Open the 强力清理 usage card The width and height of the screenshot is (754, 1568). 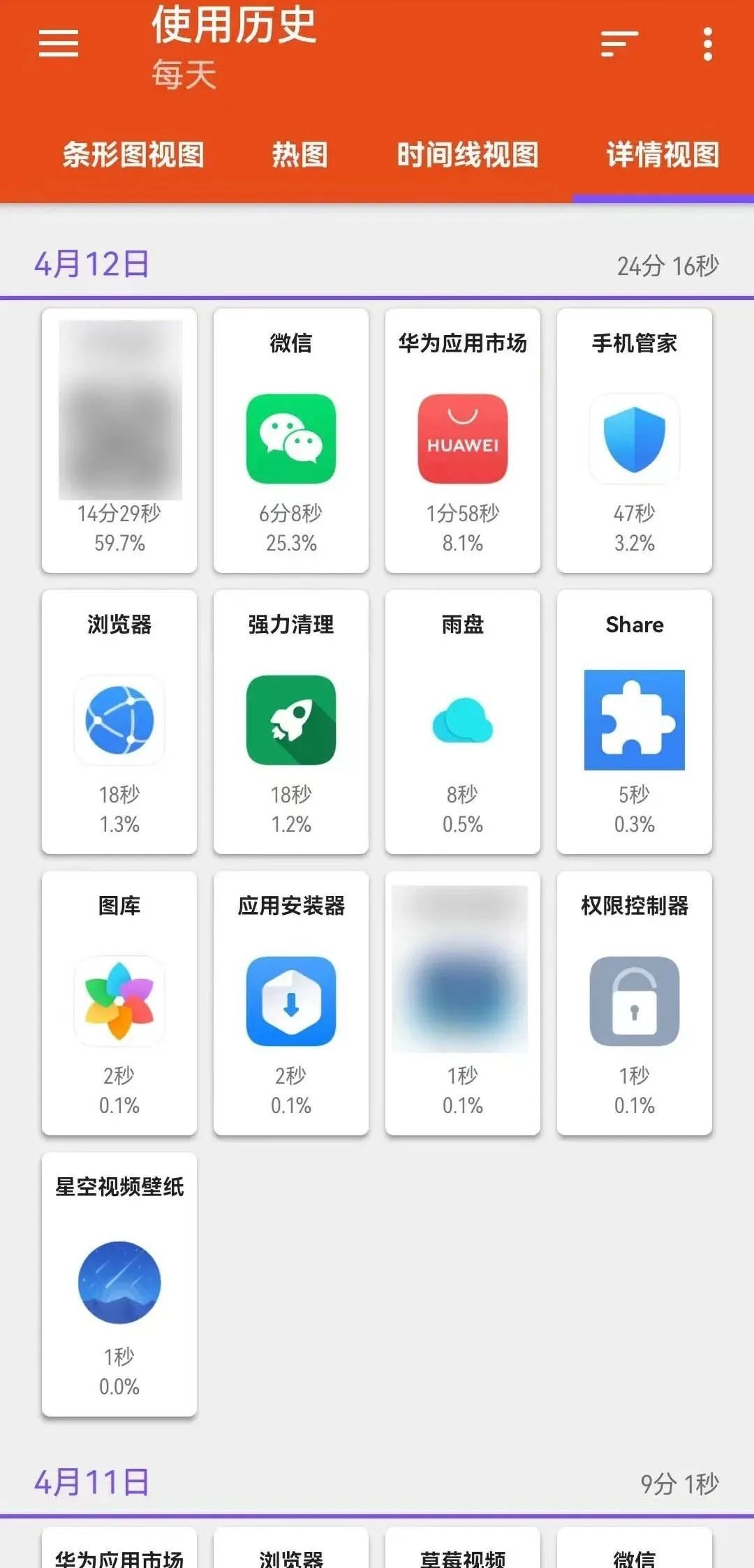pyautogui.click(x=291, y=722)
